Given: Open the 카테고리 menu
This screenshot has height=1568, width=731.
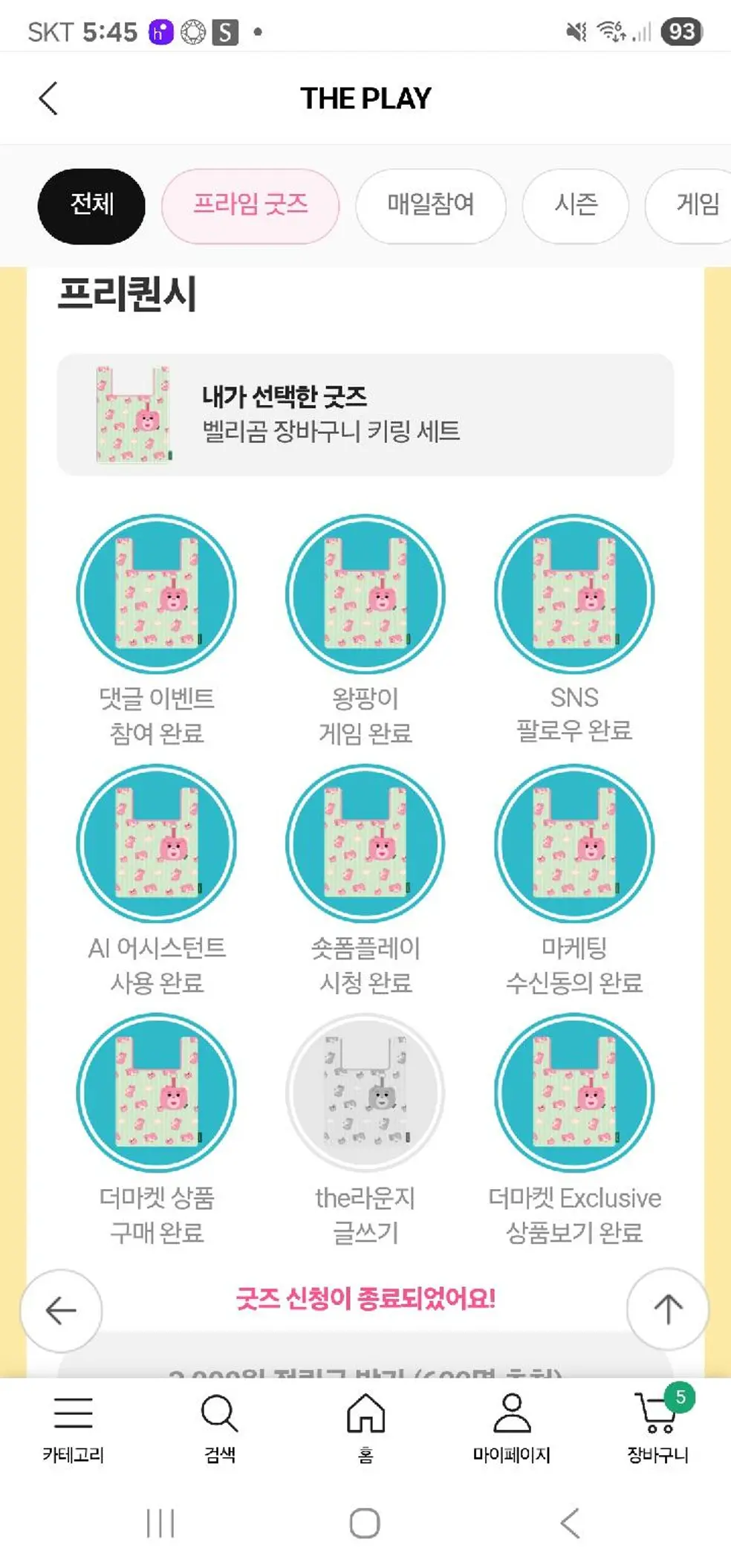Looking at the screenshot, I should point(73,1428).
